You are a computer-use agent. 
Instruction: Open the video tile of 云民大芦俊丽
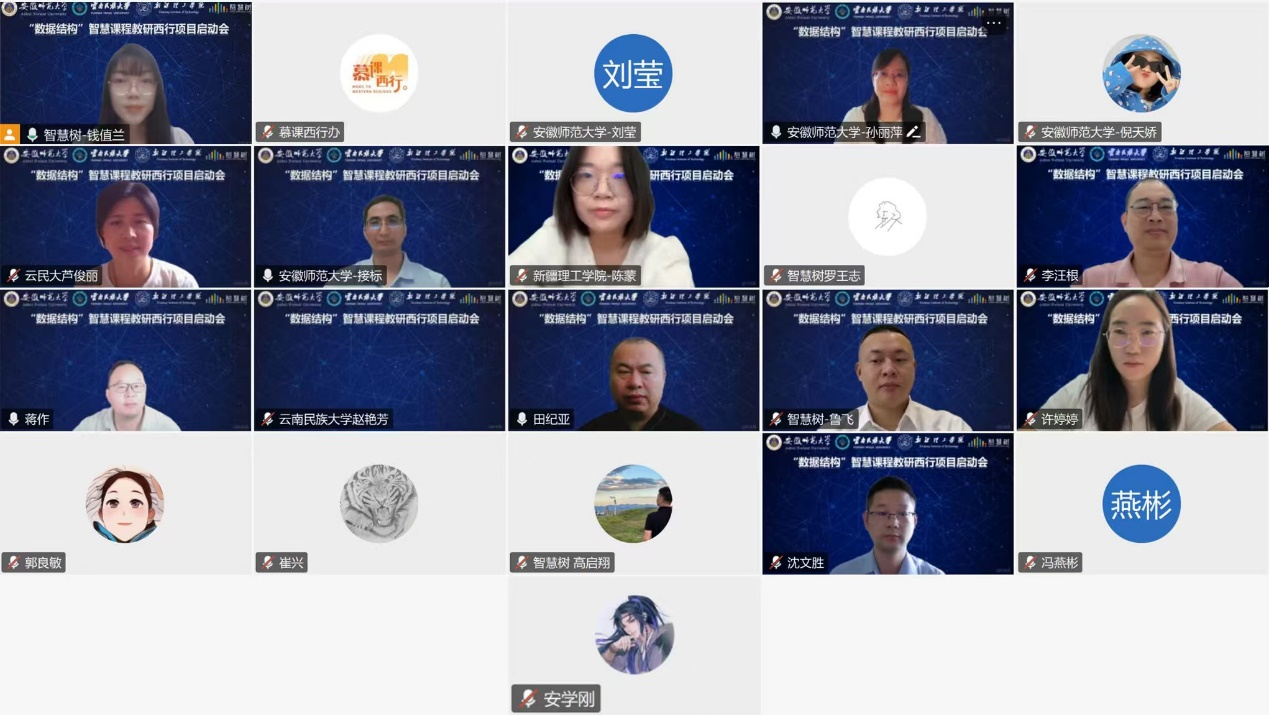(x=126, y=217)
